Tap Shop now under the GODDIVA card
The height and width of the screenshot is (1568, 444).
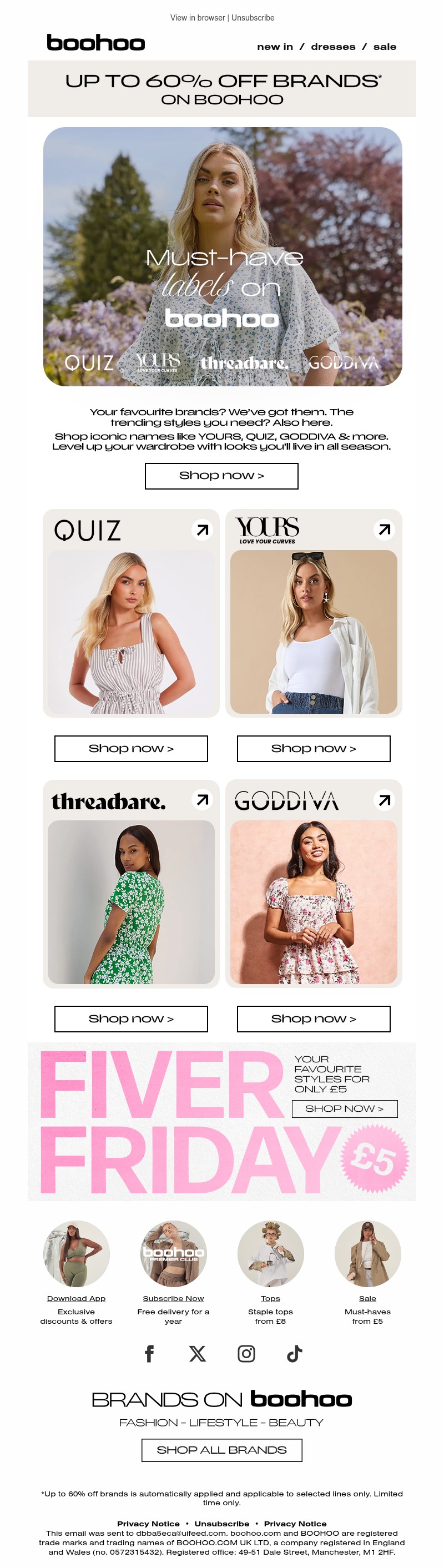coord(313,1019)
